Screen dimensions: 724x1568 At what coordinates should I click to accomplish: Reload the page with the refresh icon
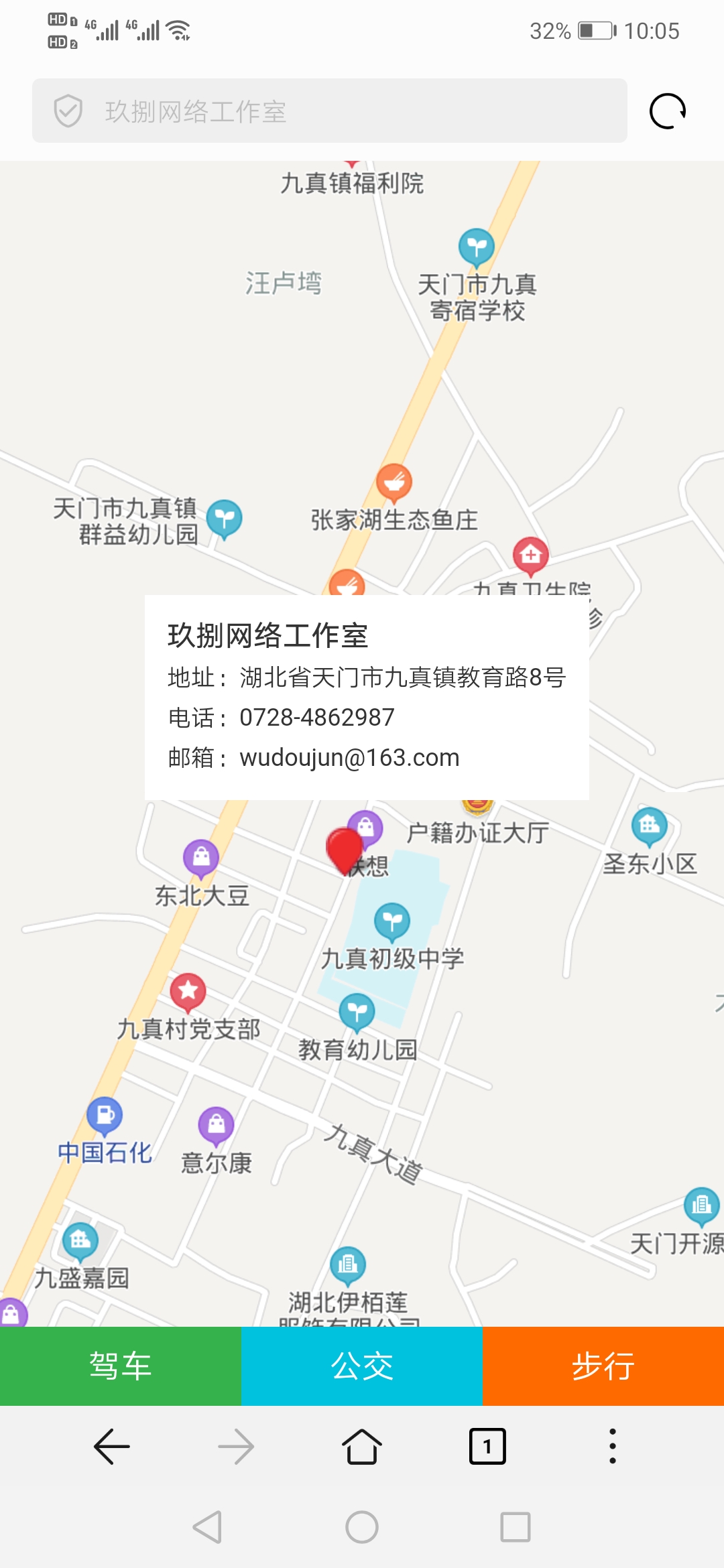point(668,111)
